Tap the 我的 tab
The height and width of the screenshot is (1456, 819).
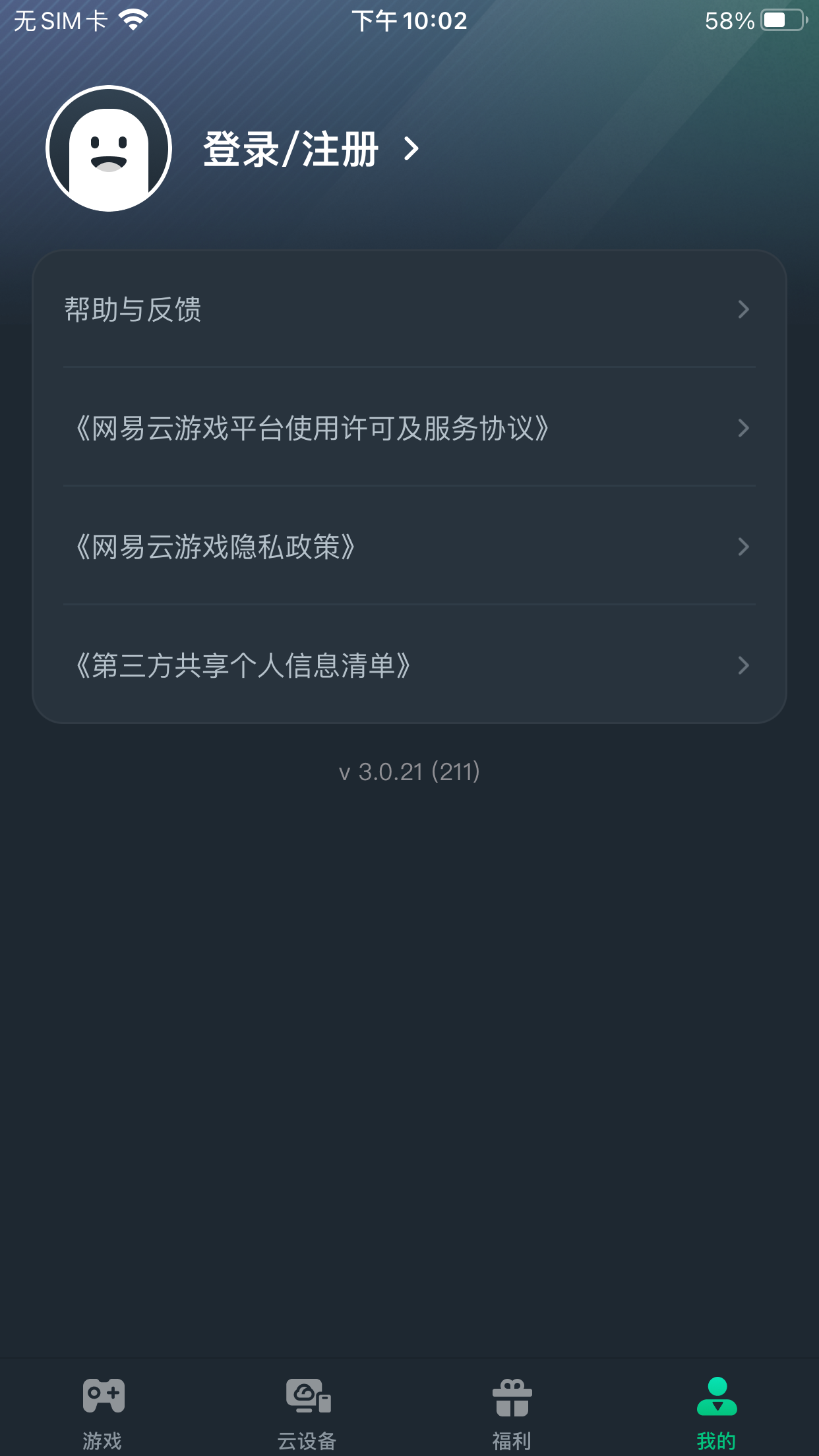point(716,1412)
